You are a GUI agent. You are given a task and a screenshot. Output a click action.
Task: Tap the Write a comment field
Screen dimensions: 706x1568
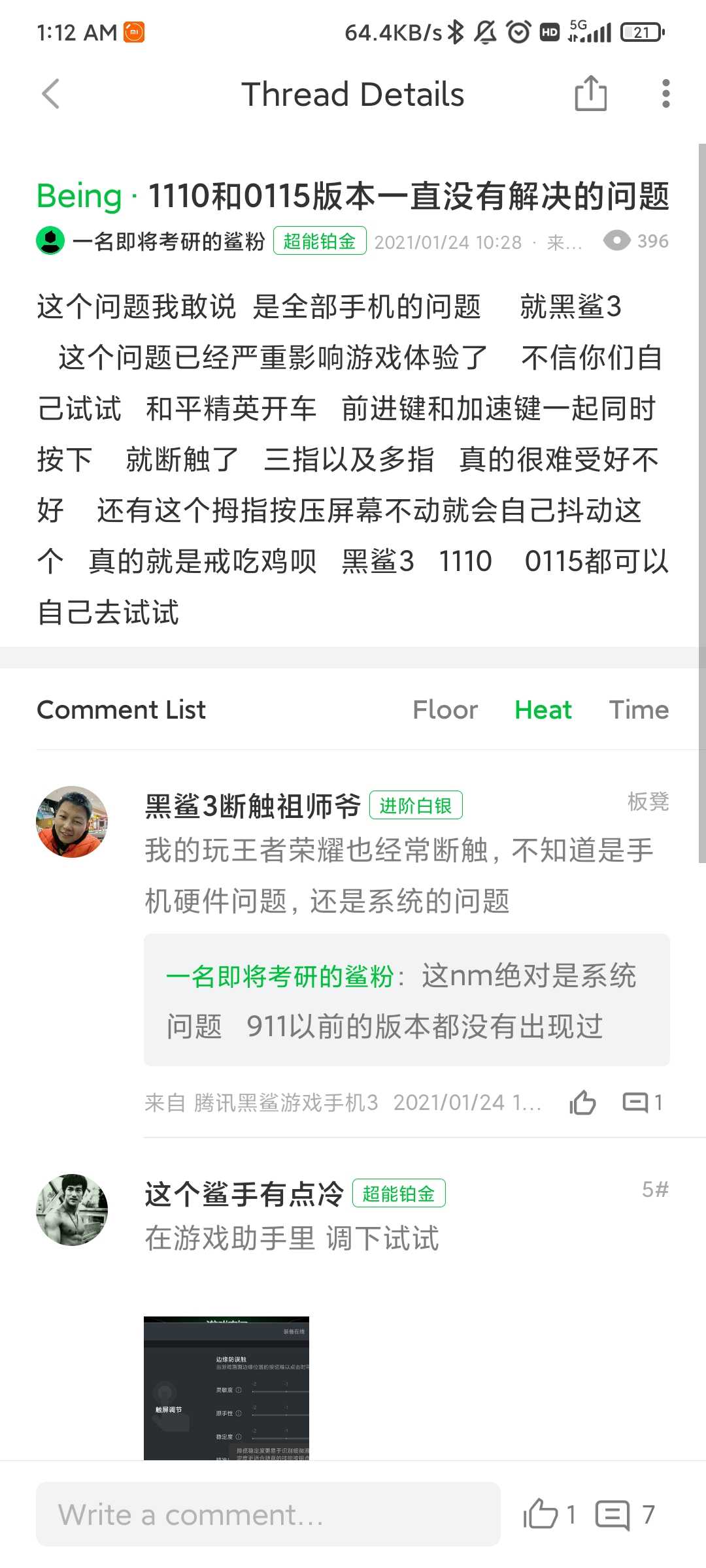point(268,1514)
